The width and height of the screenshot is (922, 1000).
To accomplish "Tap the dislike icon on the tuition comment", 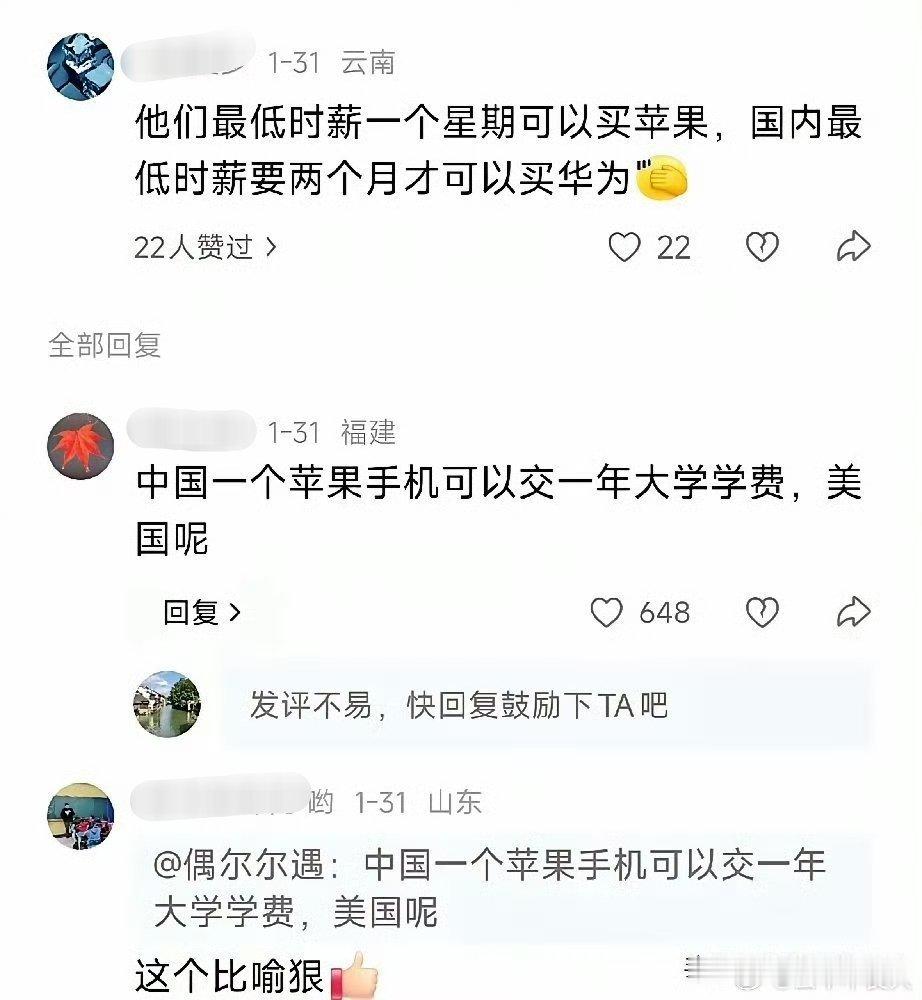I will [x=765, y=613].
